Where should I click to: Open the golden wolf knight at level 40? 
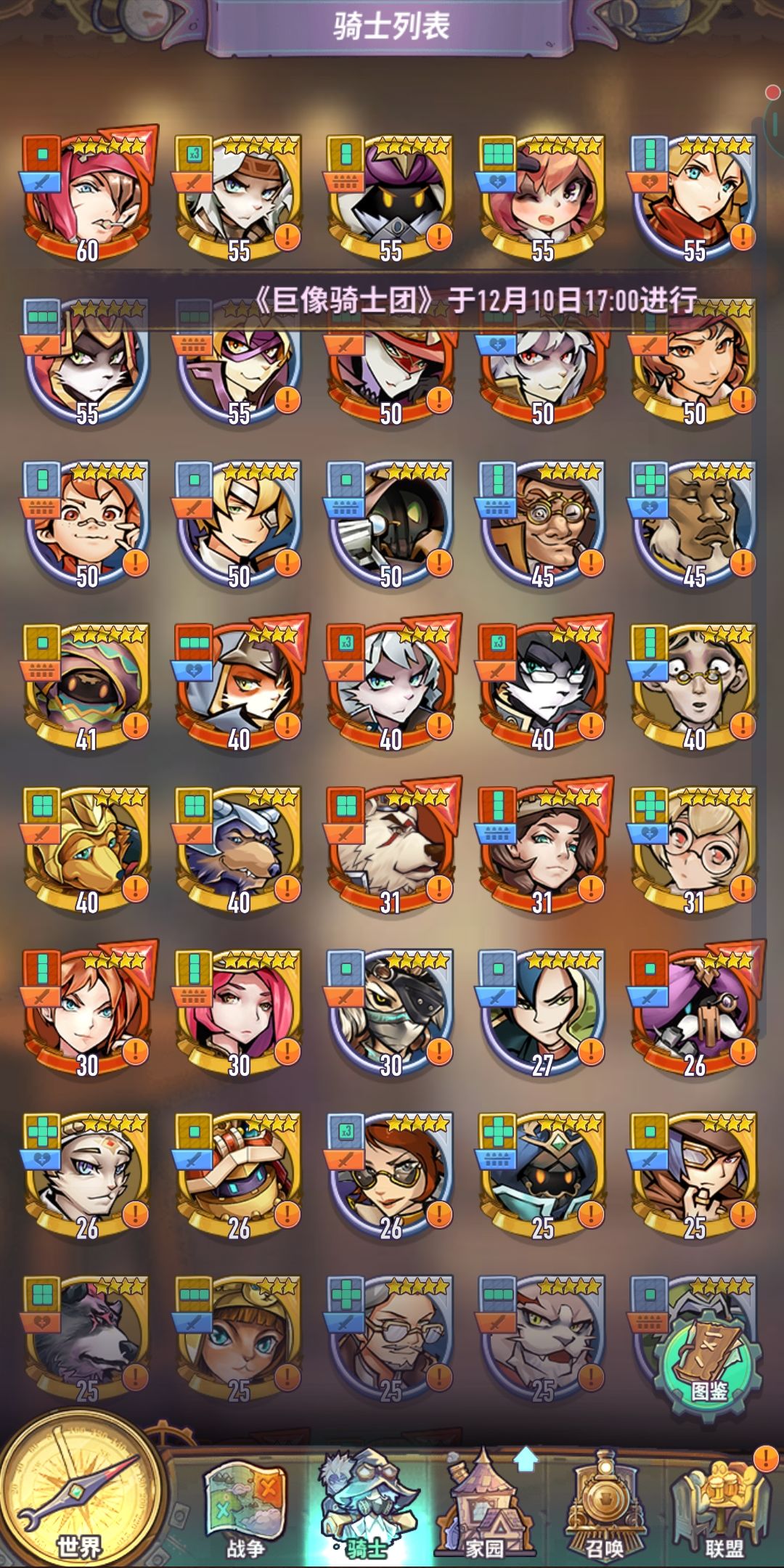click(89, 849)
